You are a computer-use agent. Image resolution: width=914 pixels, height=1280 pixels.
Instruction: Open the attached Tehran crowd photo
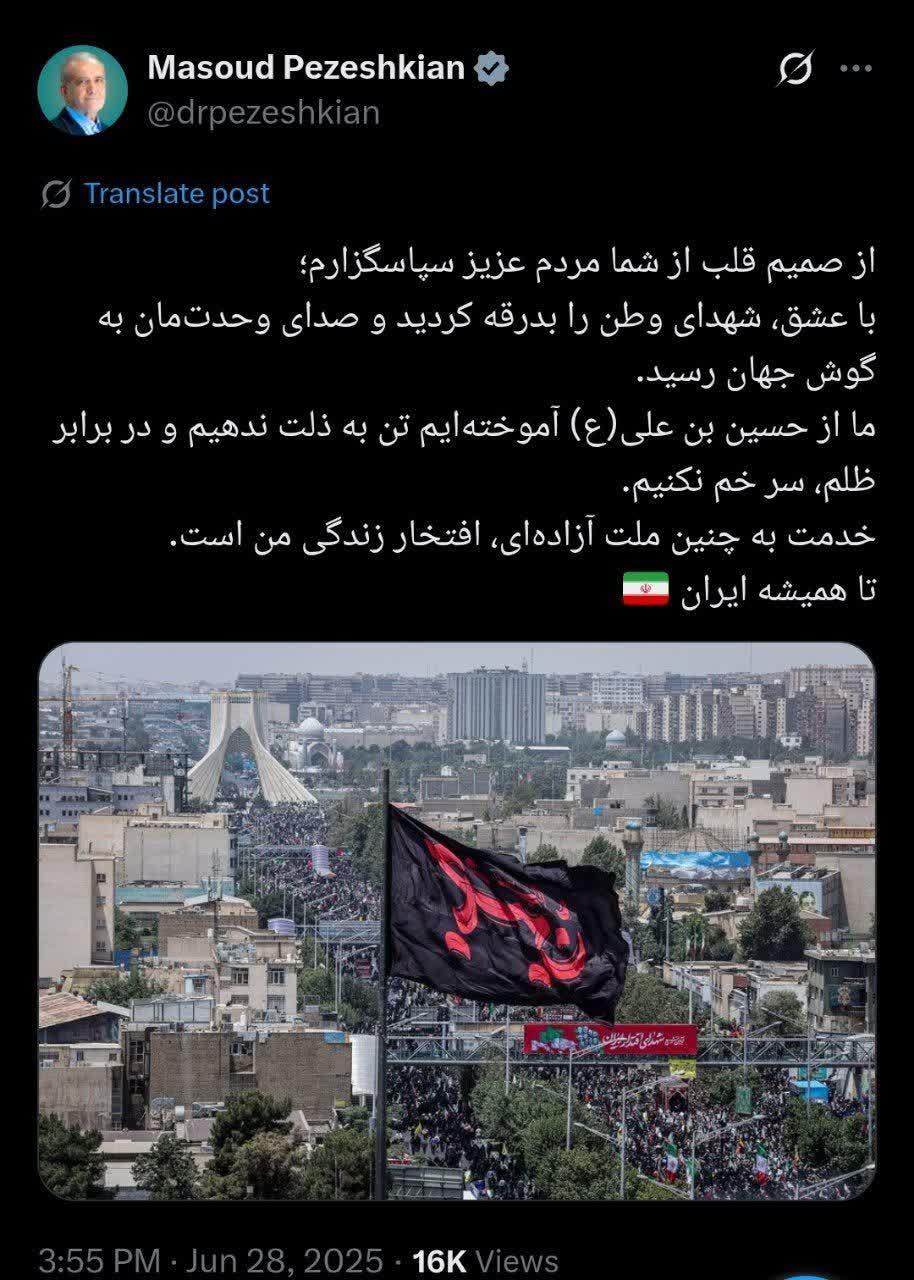[x=456, y=920]
